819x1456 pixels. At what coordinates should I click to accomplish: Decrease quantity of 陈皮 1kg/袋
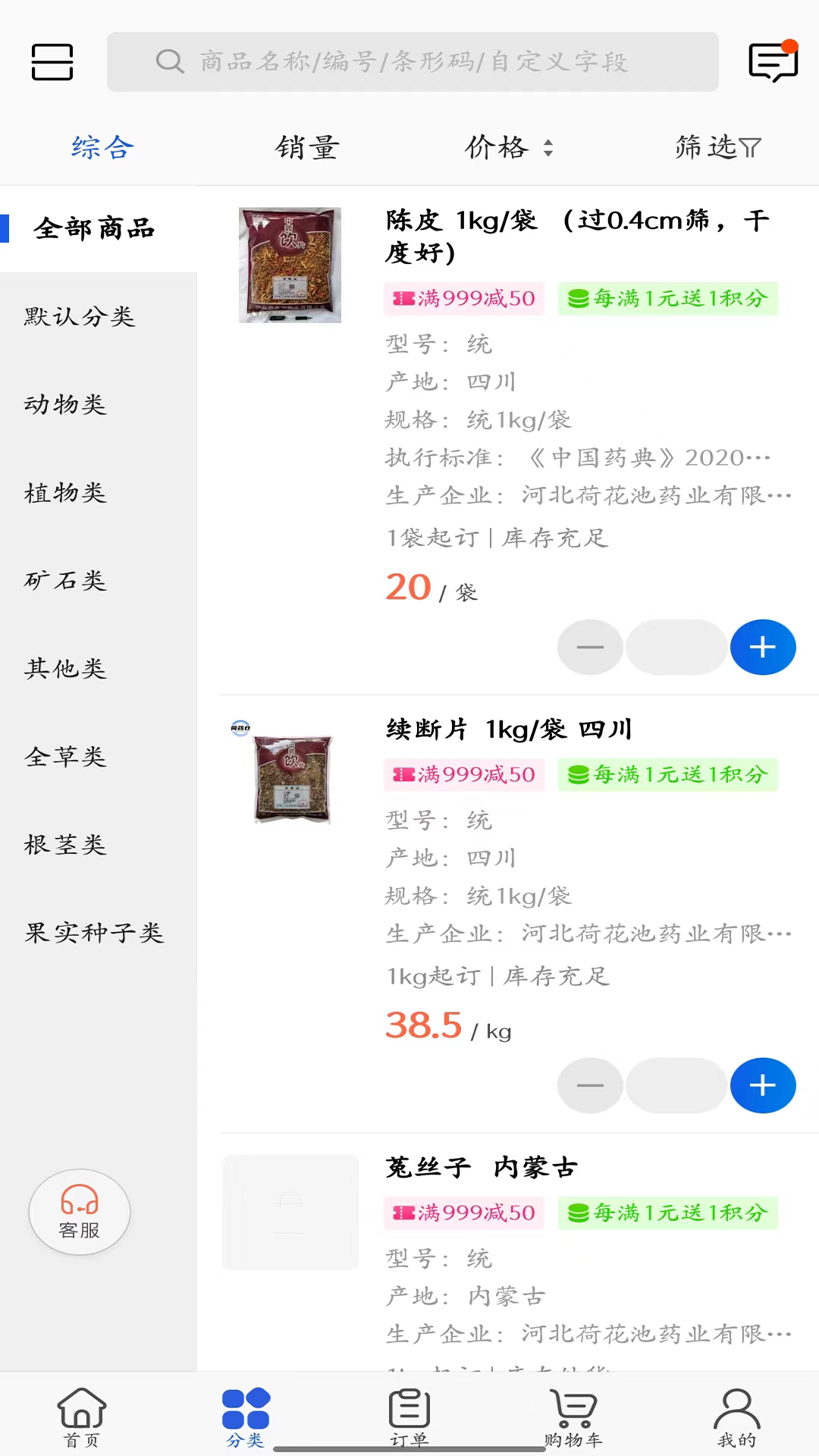[x=590, y=647]
